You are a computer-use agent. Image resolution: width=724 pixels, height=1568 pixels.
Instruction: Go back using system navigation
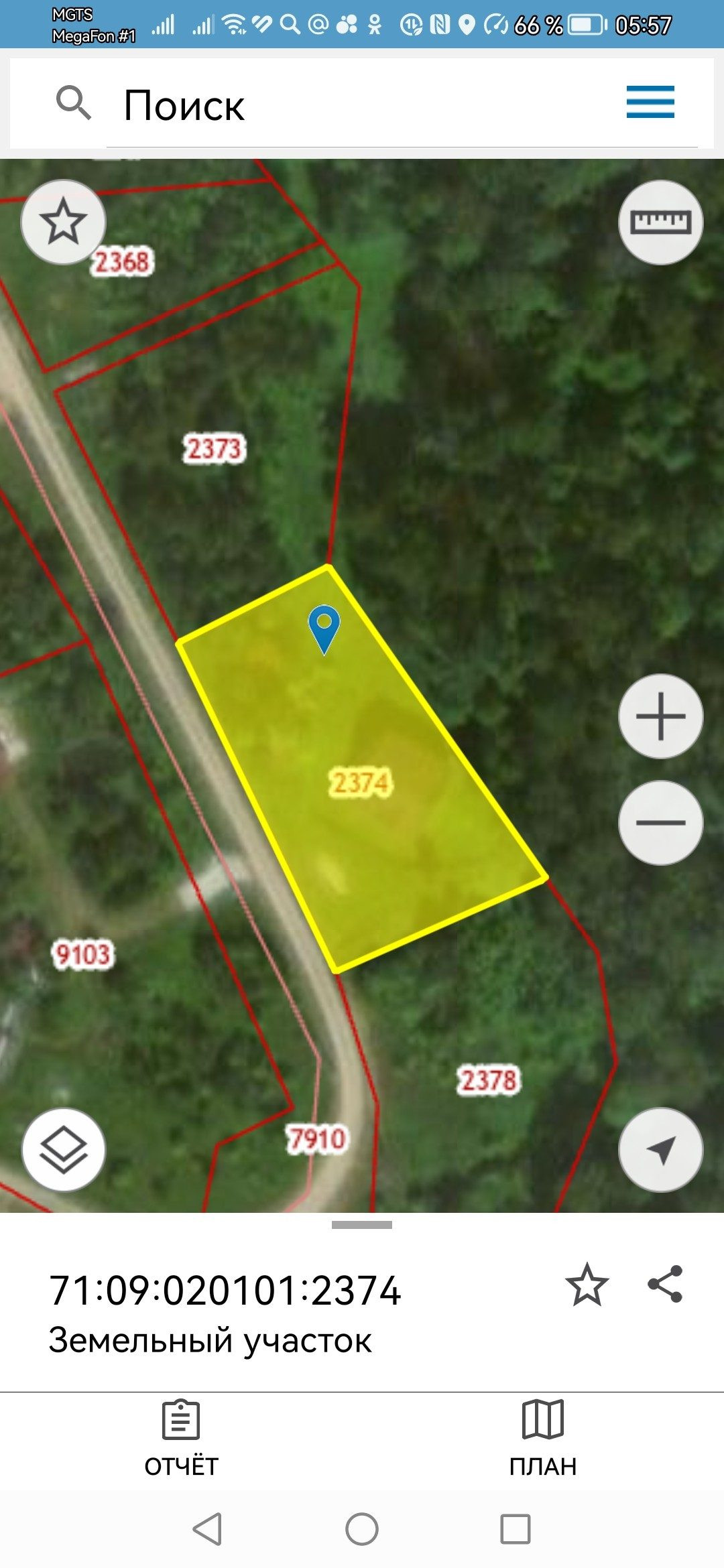pos(208,1529)
